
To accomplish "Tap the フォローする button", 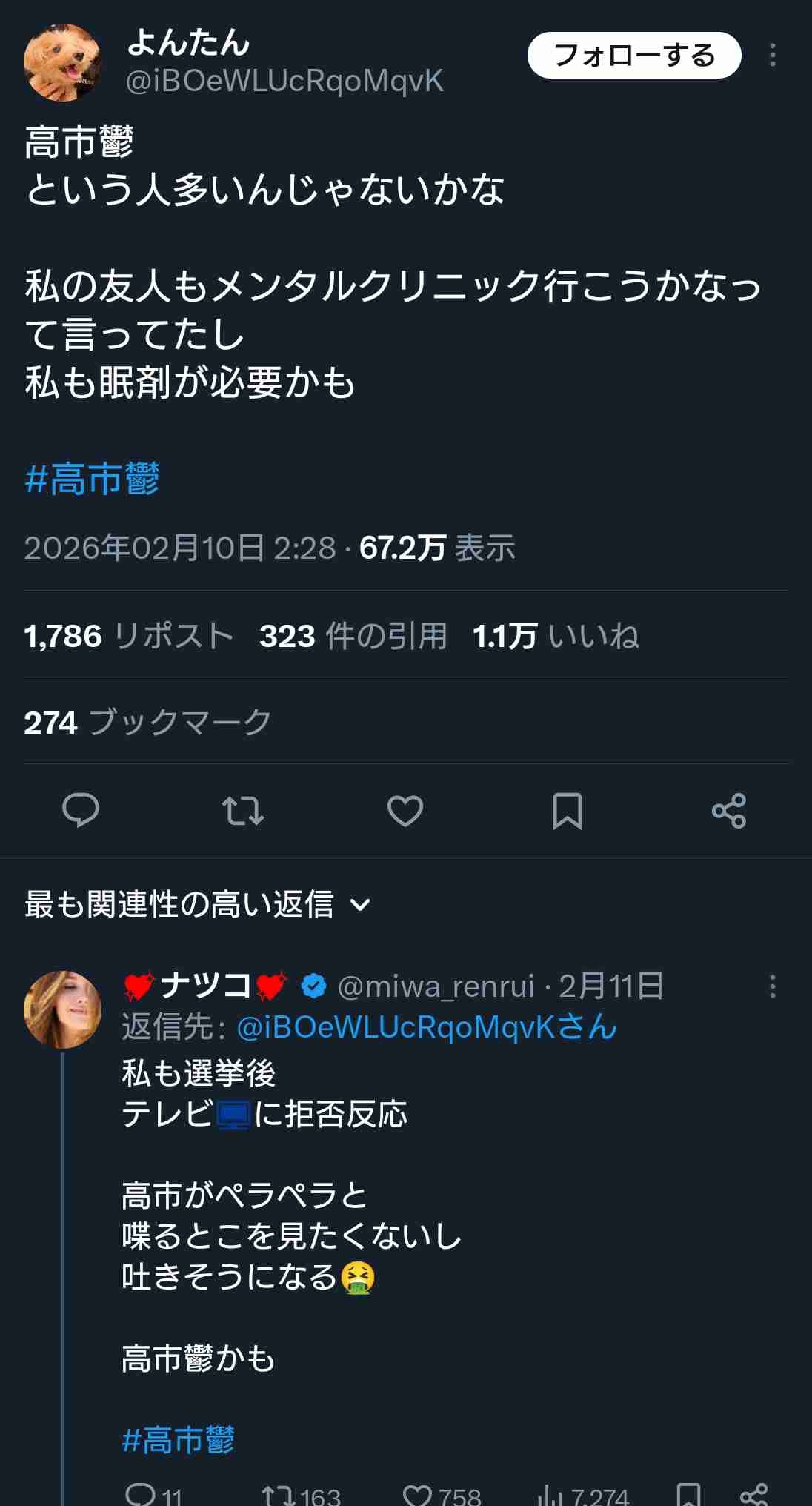I will pyautogui.click(x=634, y=56).
